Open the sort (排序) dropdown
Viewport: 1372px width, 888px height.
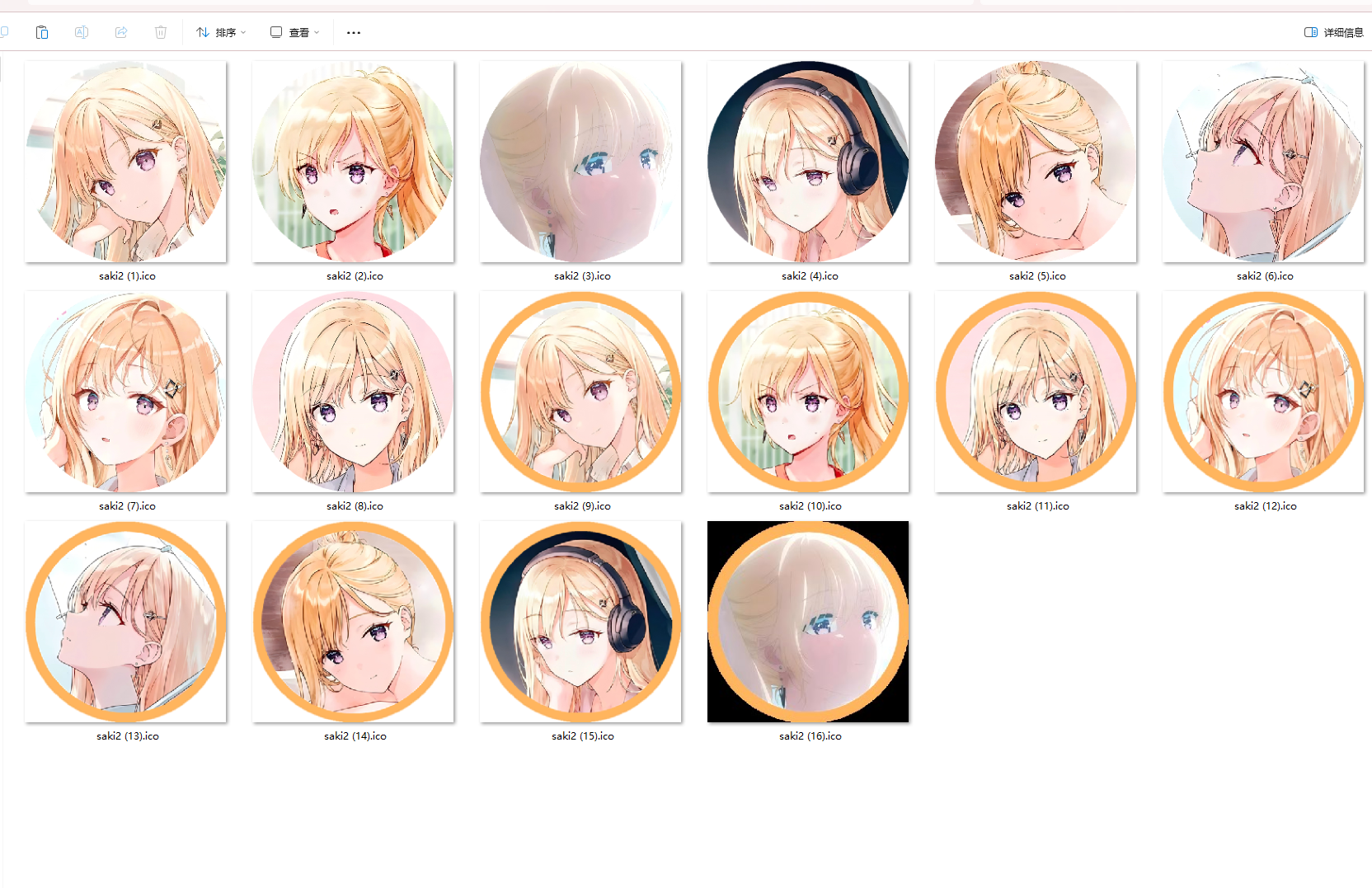pyautogui.click(x=221, y=32)
